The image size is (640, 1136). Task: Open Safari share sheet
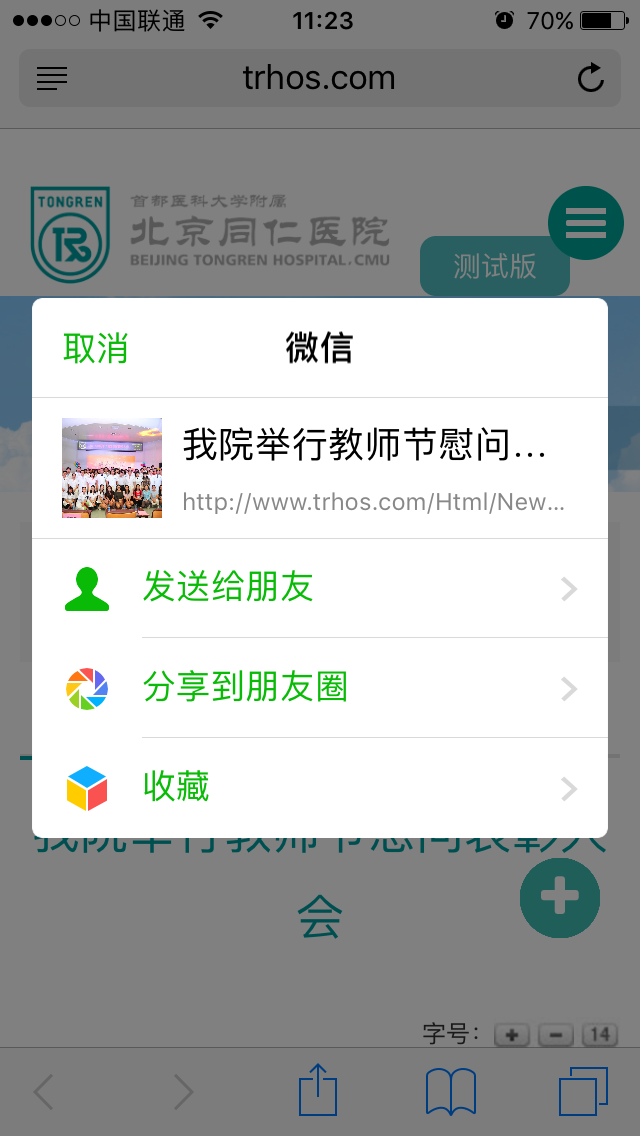[x=318, y=1090]
